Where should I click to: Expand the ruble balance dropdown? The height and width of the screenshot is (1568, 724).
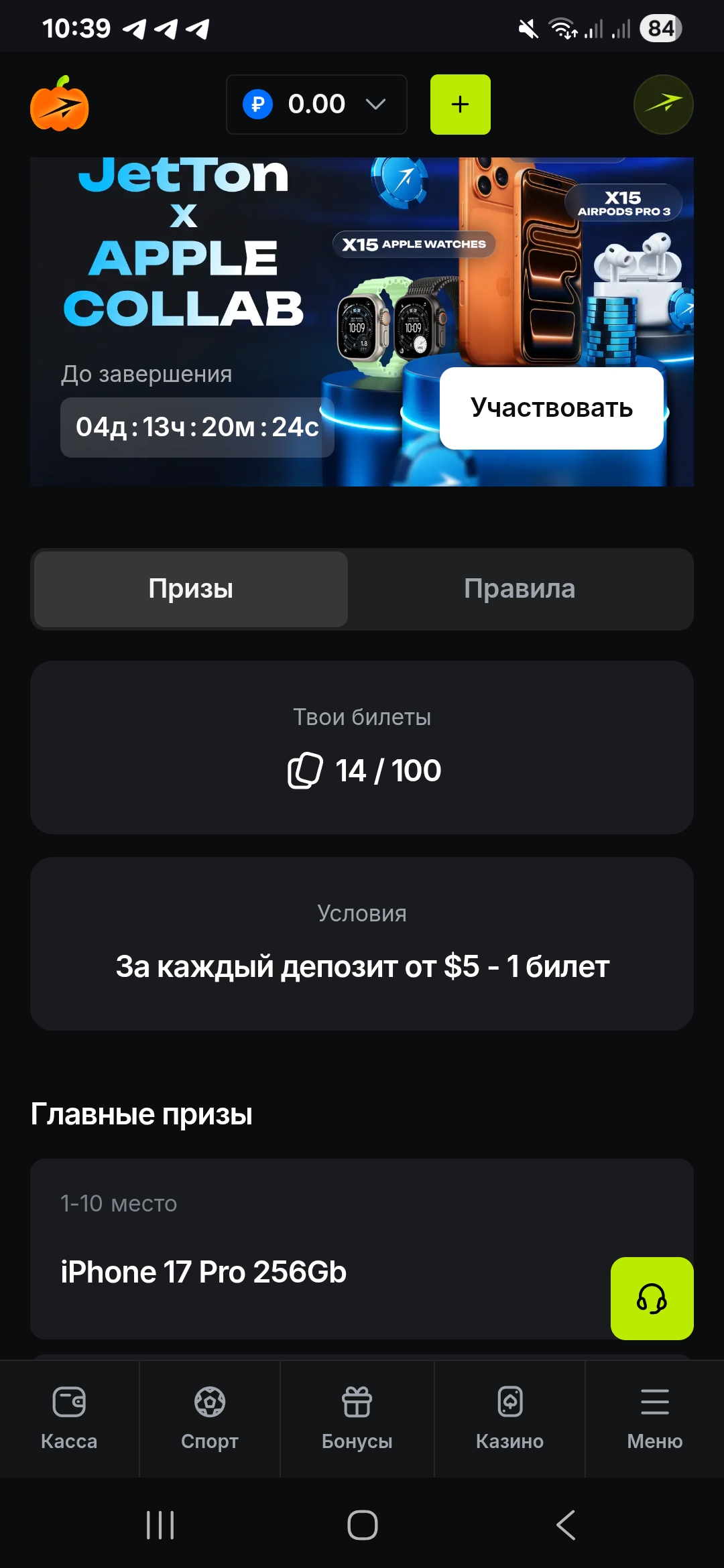pos(316,105)
